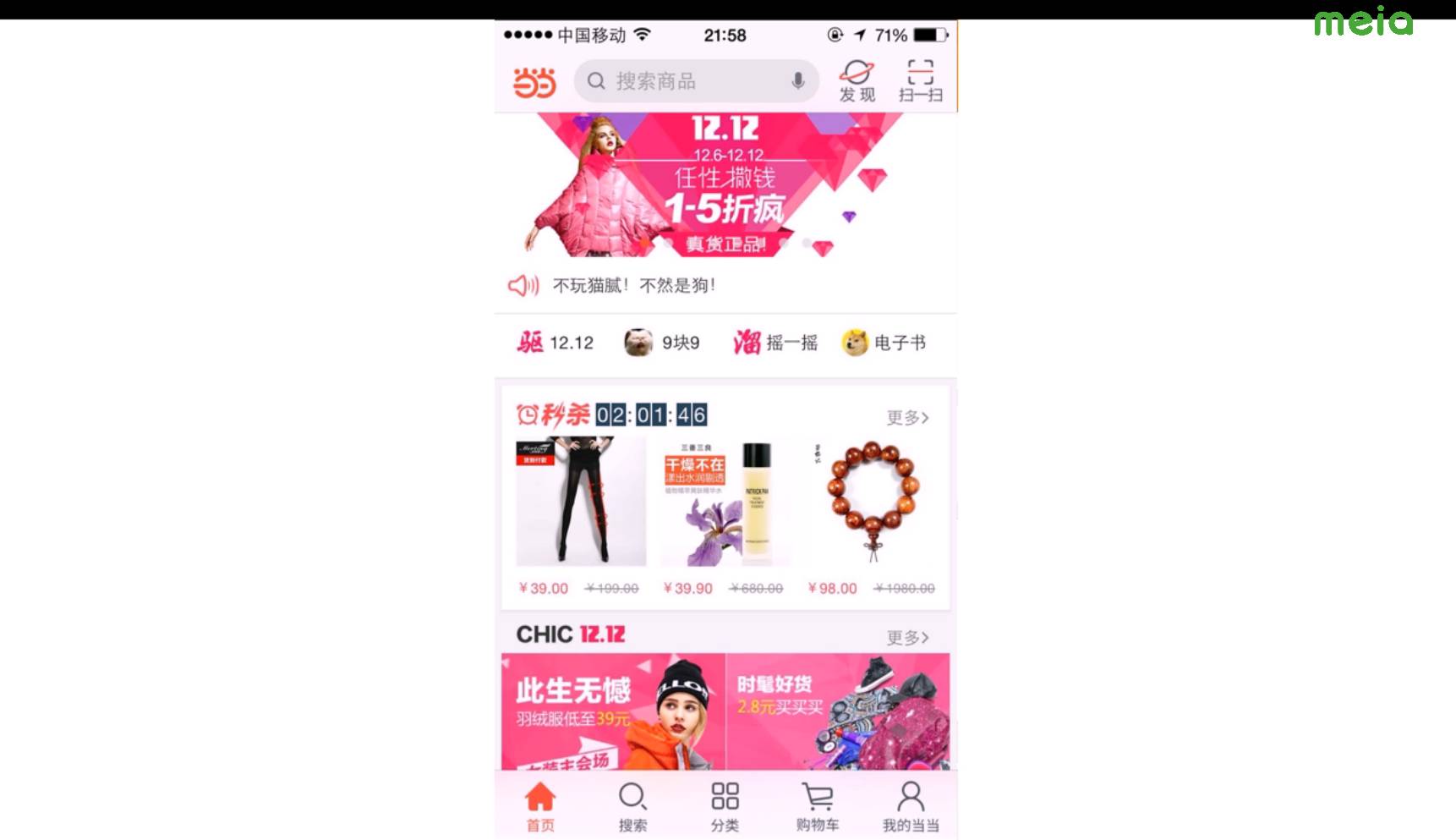
Task: Switch to the 分类 categories tab
Action: point(725,806)
